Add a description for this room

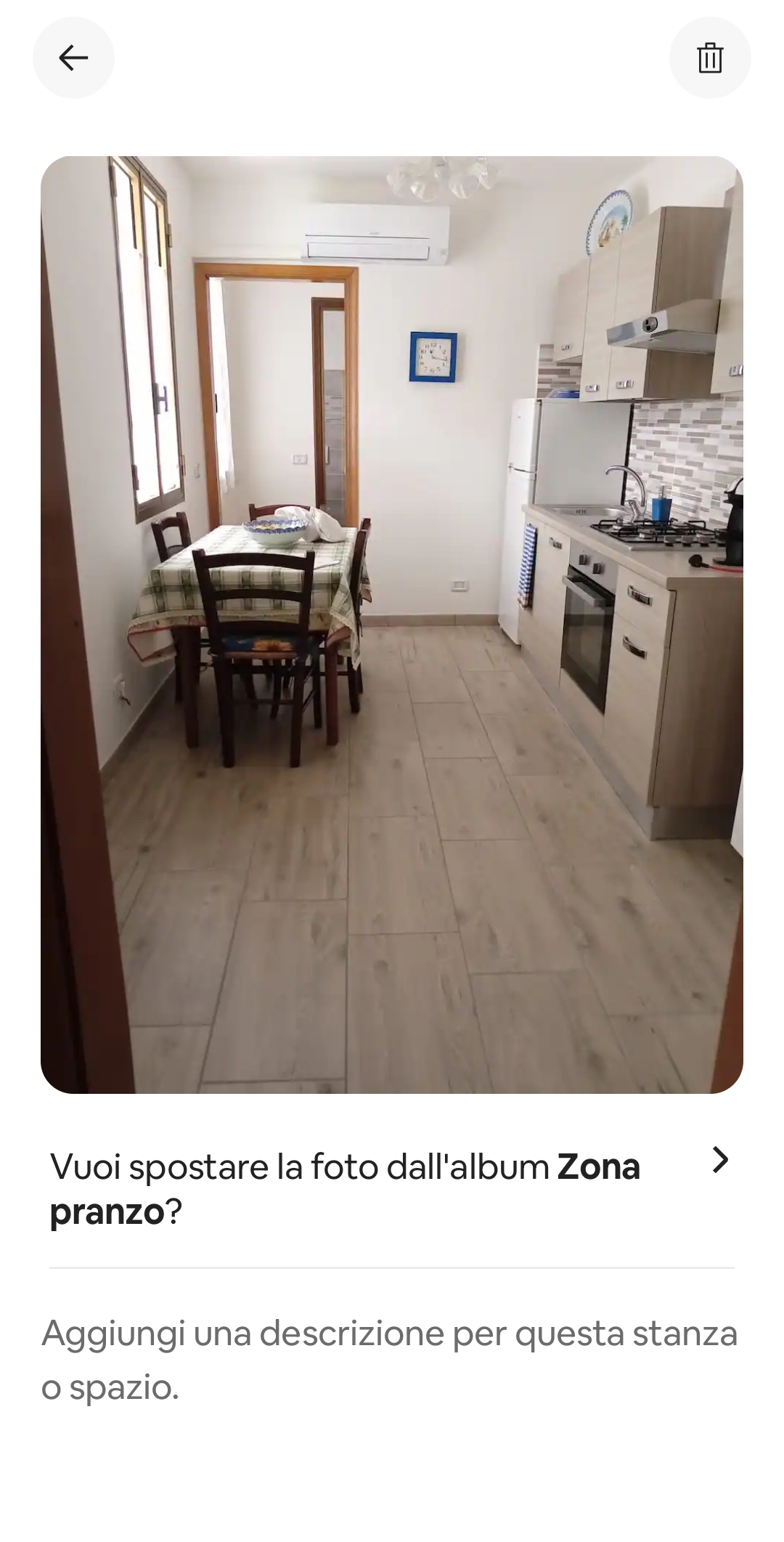point(391,1360)
